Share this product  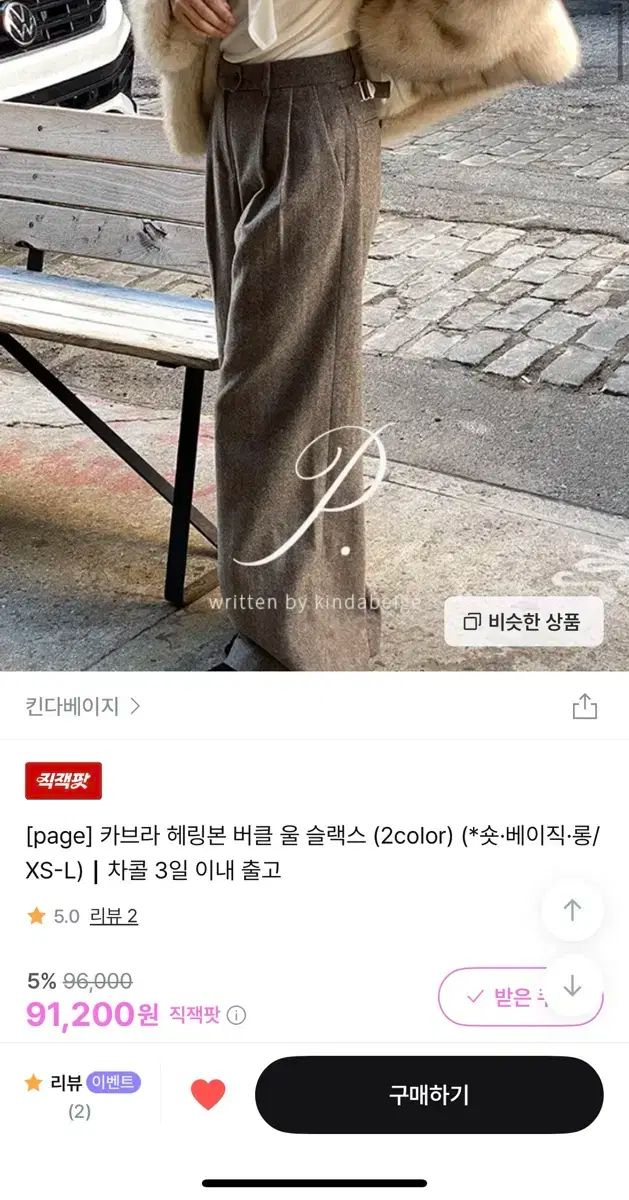(584, 707)
